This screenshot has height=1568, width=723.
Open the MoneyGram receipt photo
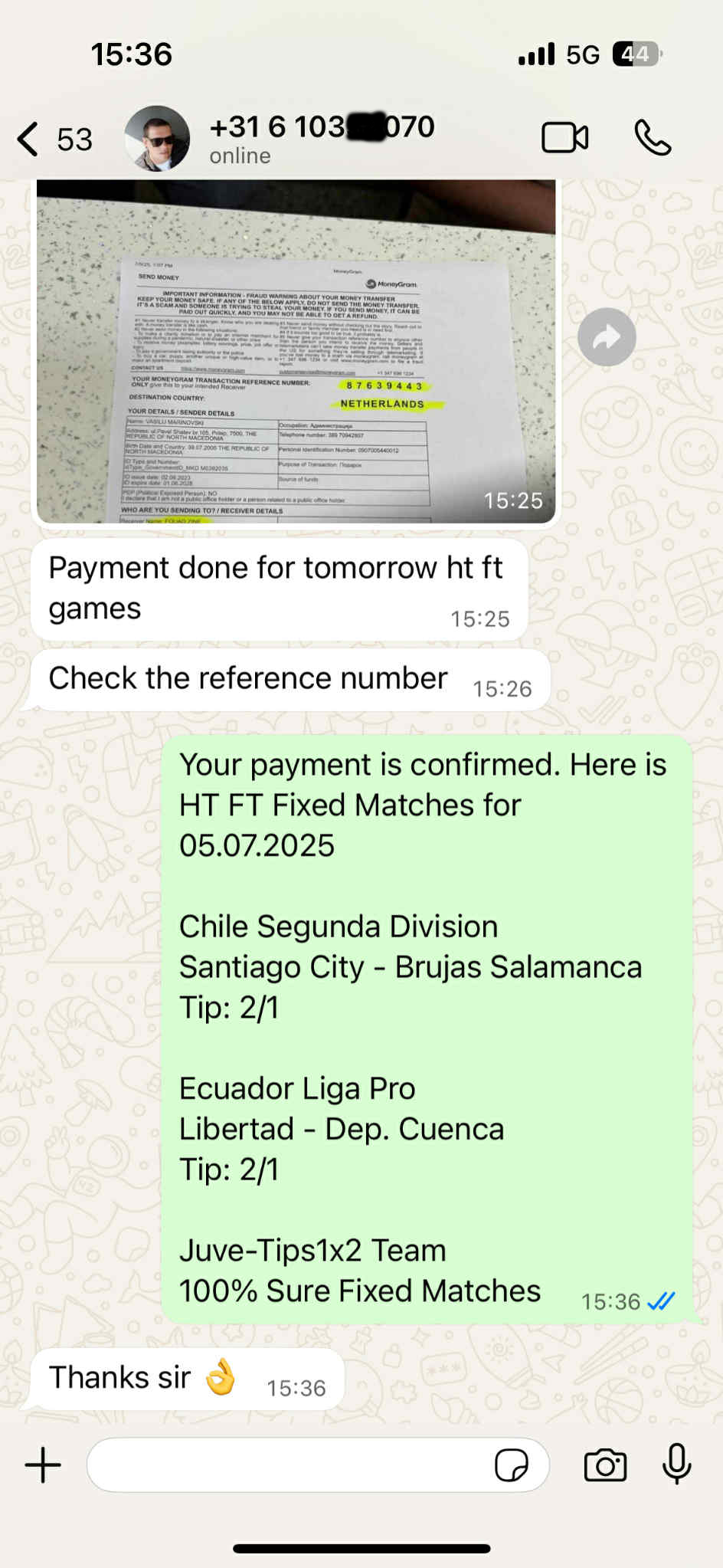[x=296, y=351]
